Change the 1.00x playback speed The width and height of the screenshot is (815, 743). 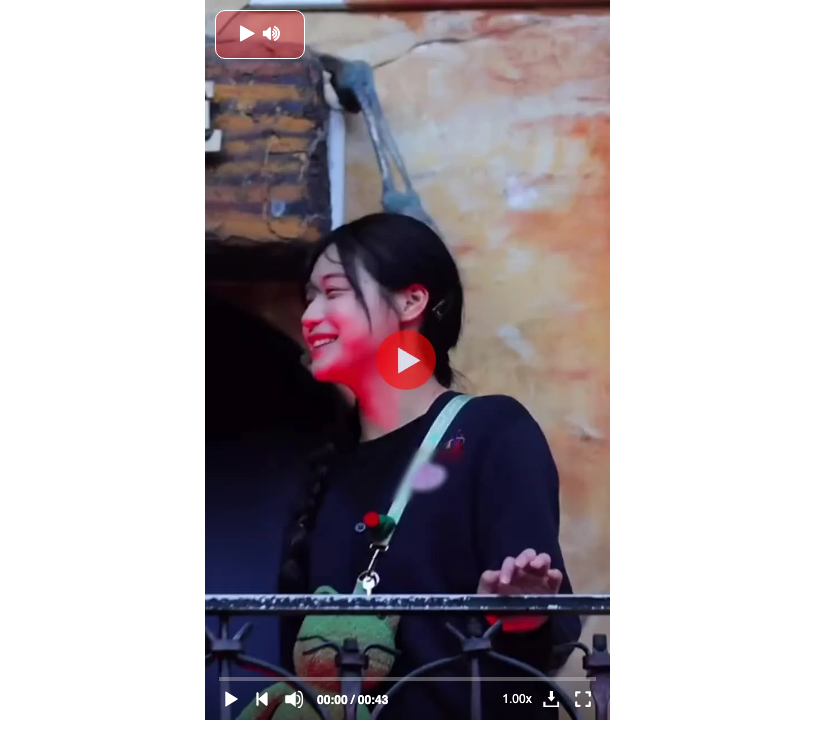pos(517,699)
